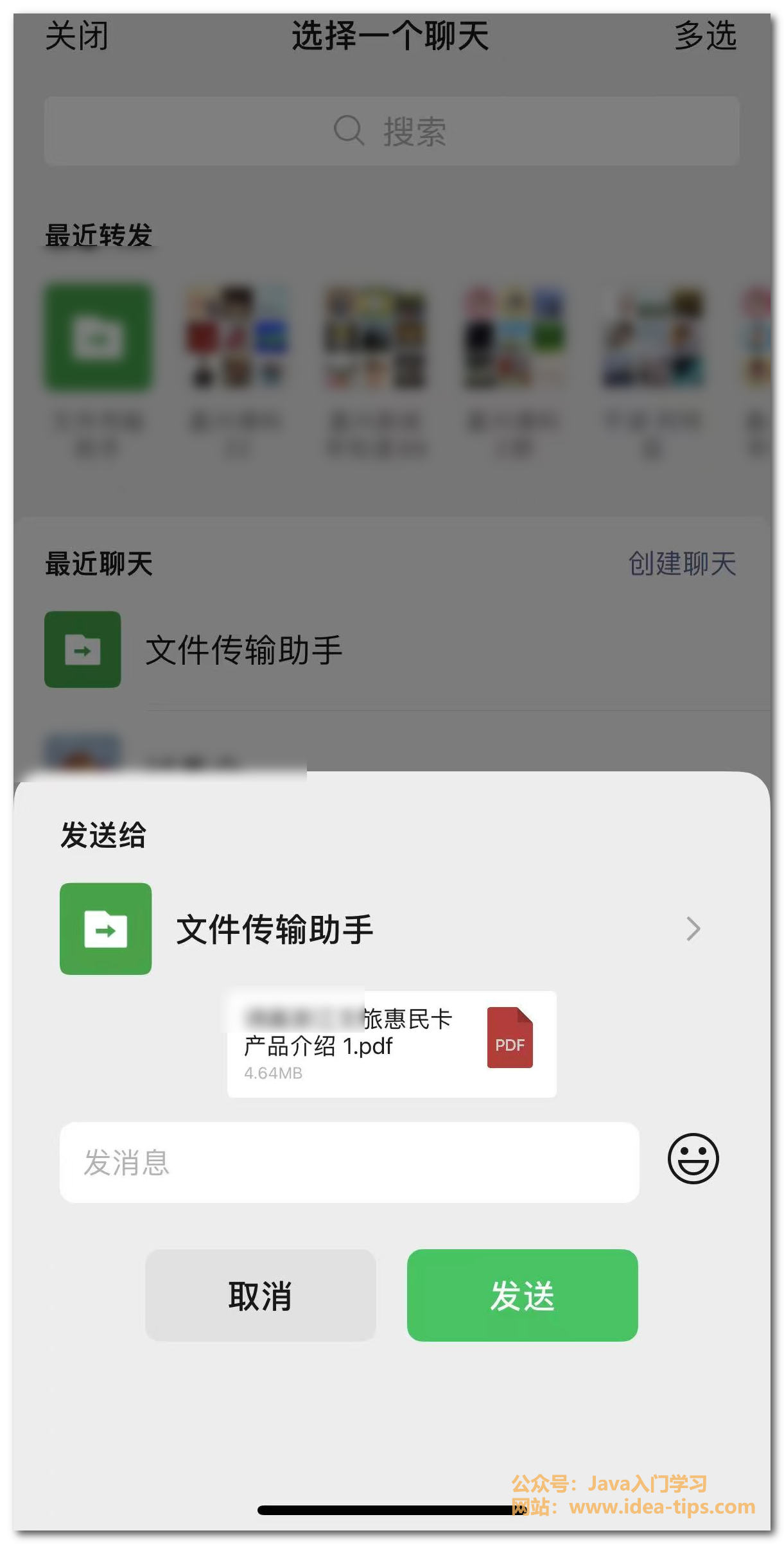
Task: Open the emoji picker
Action: coord(693,1158)
